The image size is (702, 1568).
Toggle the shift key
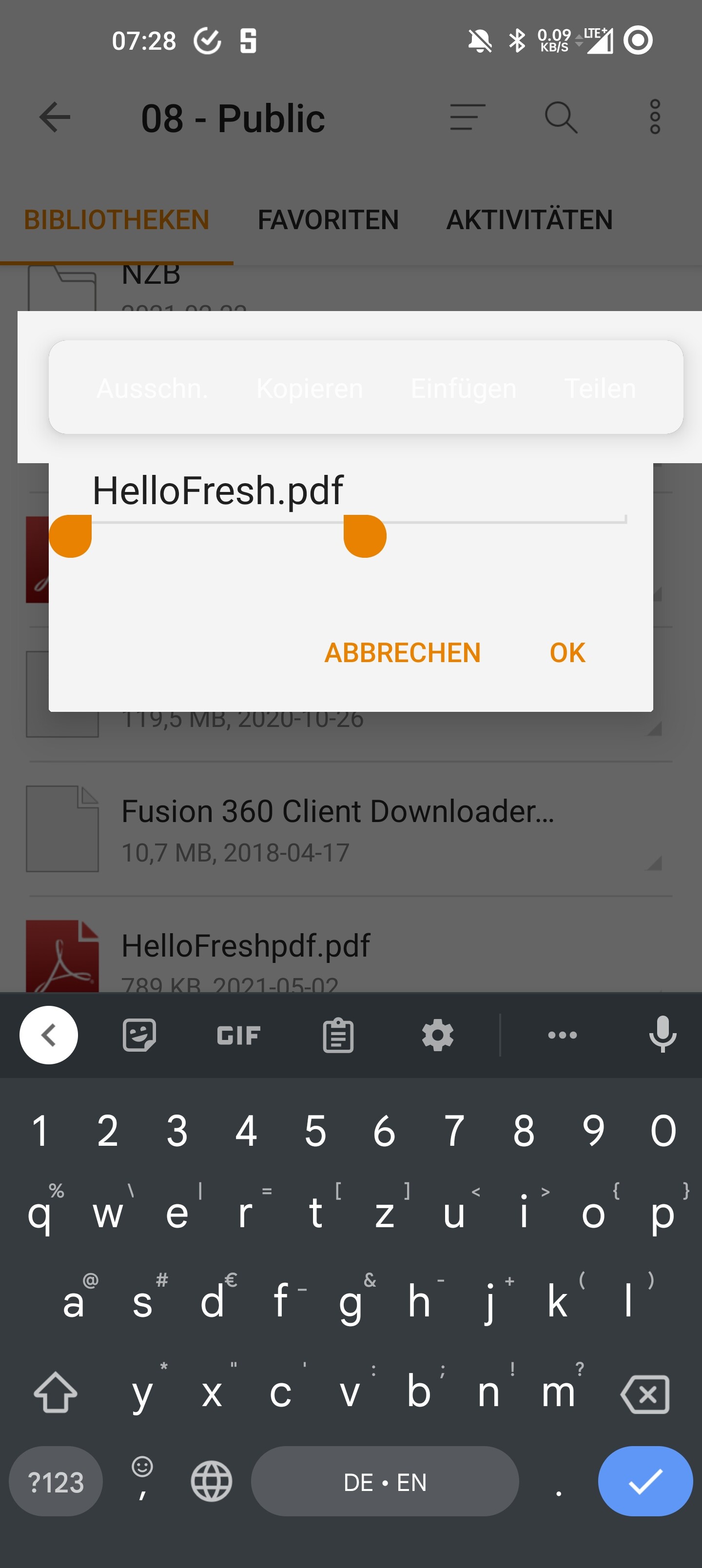[56, 1392]
